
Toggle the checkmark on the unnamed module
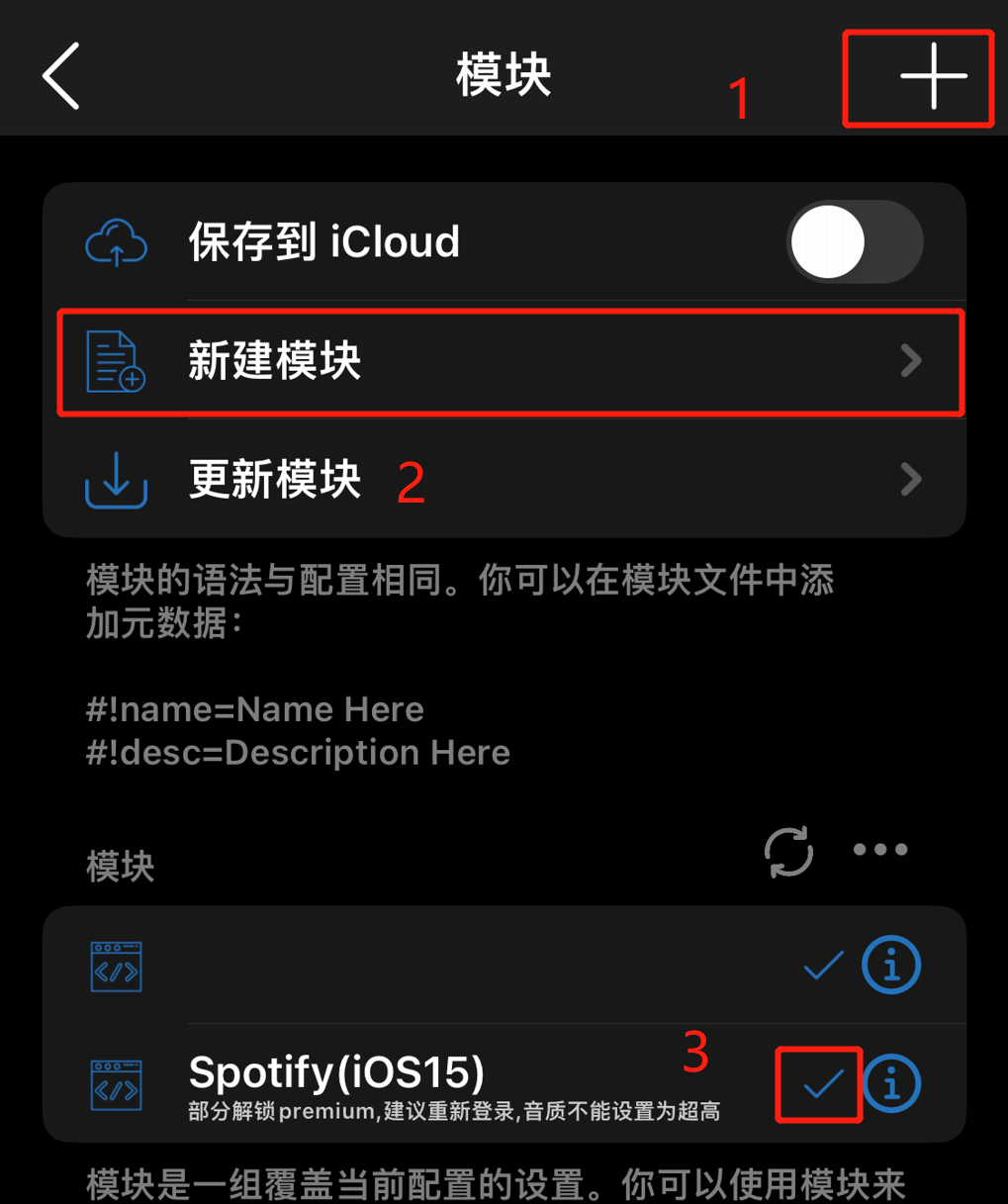pos(822,966)
